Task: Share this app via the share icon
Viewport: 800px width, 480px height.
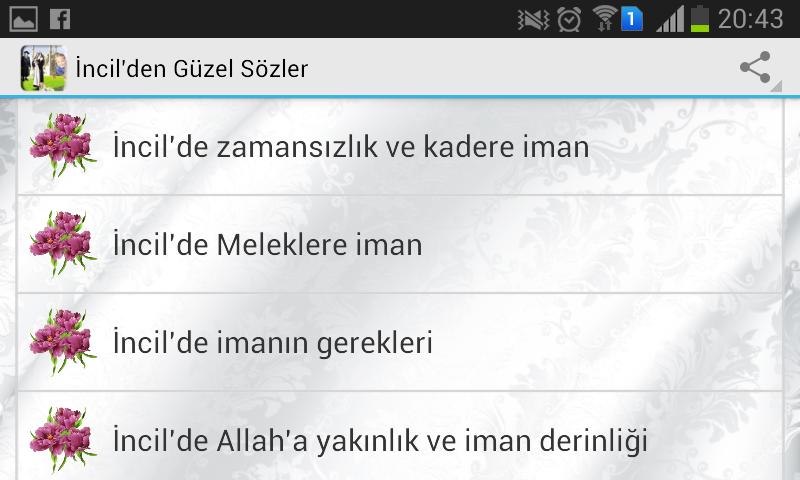Action: point(755,68)
